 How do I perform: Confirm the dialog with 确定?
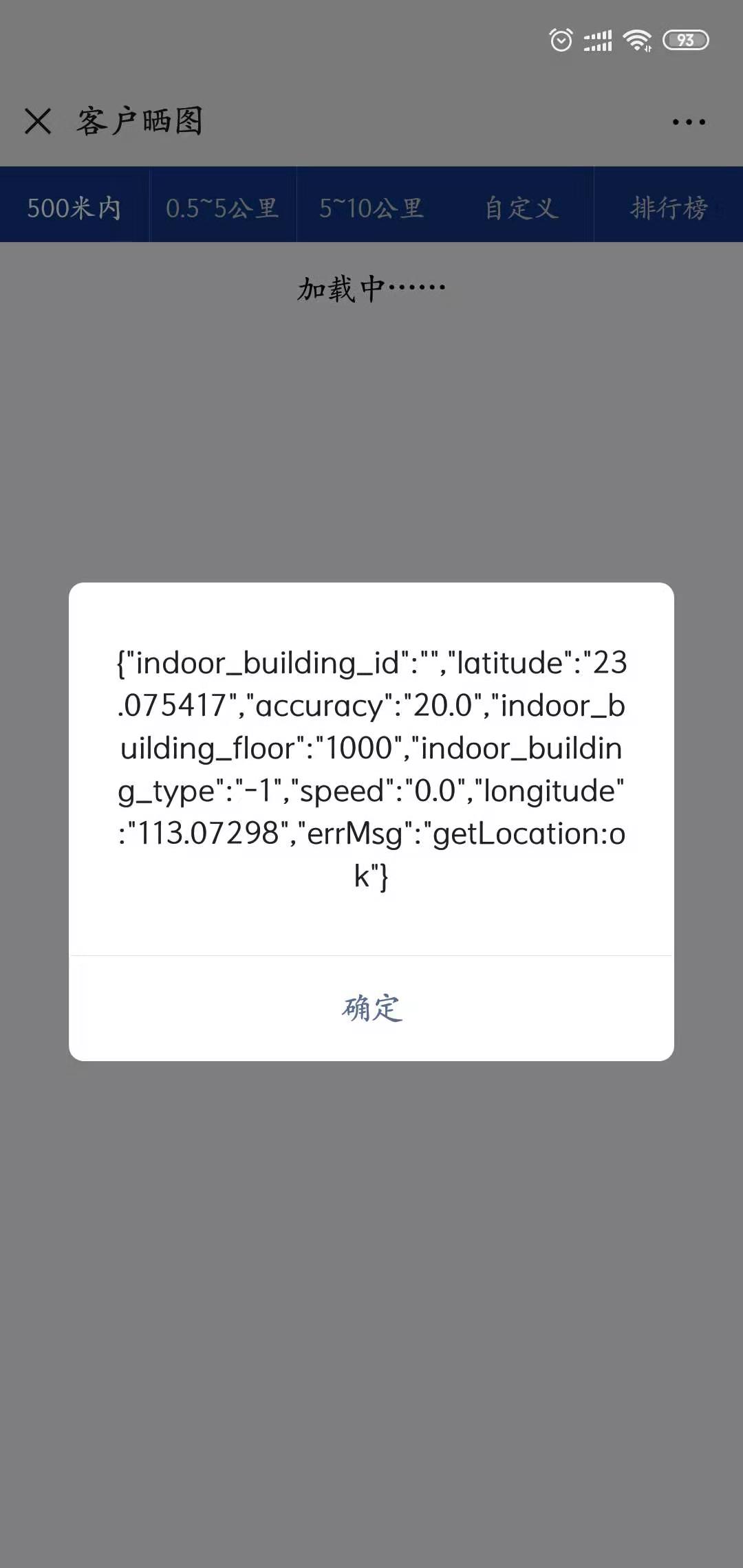(371, 1008)
